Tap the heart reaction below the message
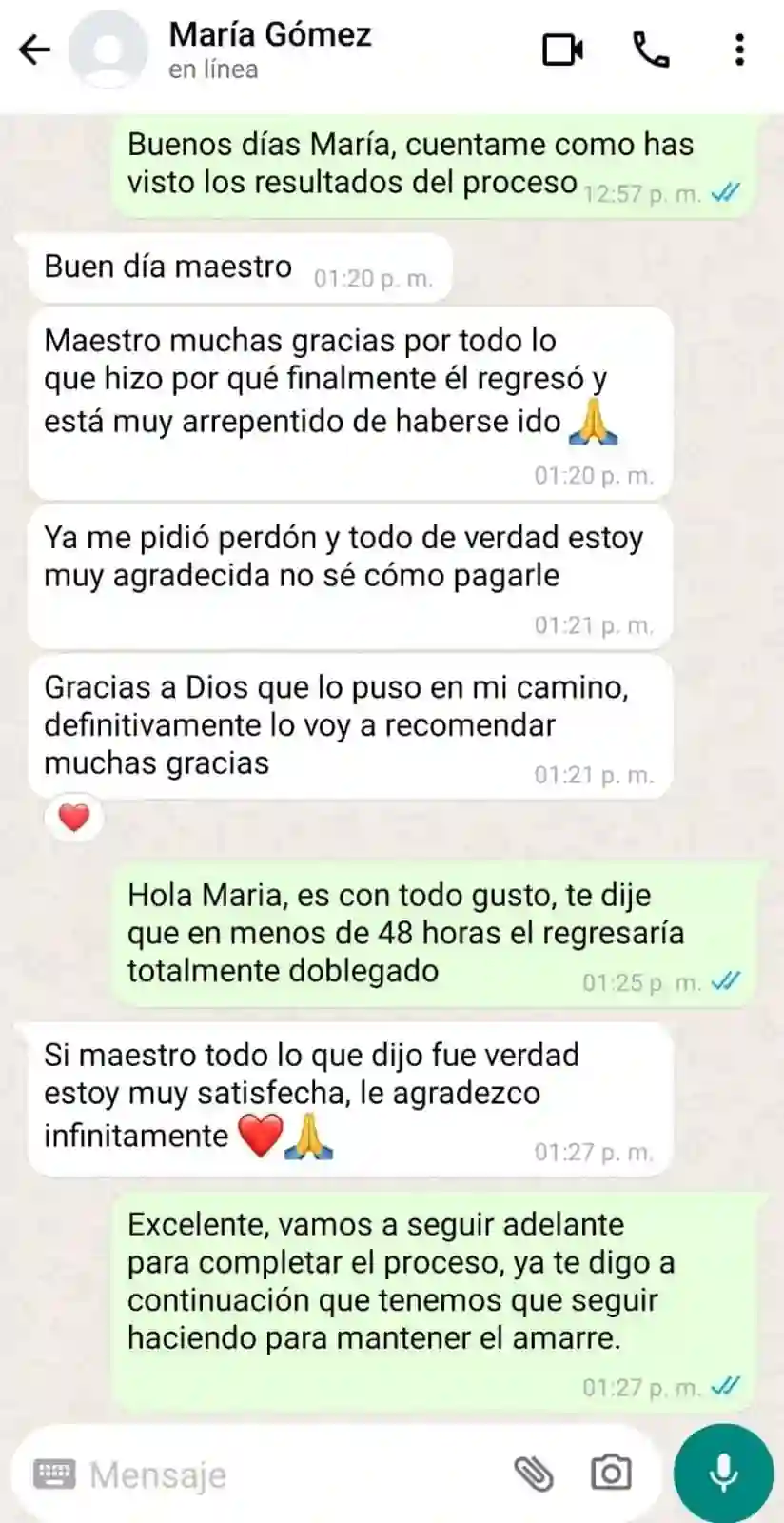This screenshot has height=1523, width=784. coord(74,816)
